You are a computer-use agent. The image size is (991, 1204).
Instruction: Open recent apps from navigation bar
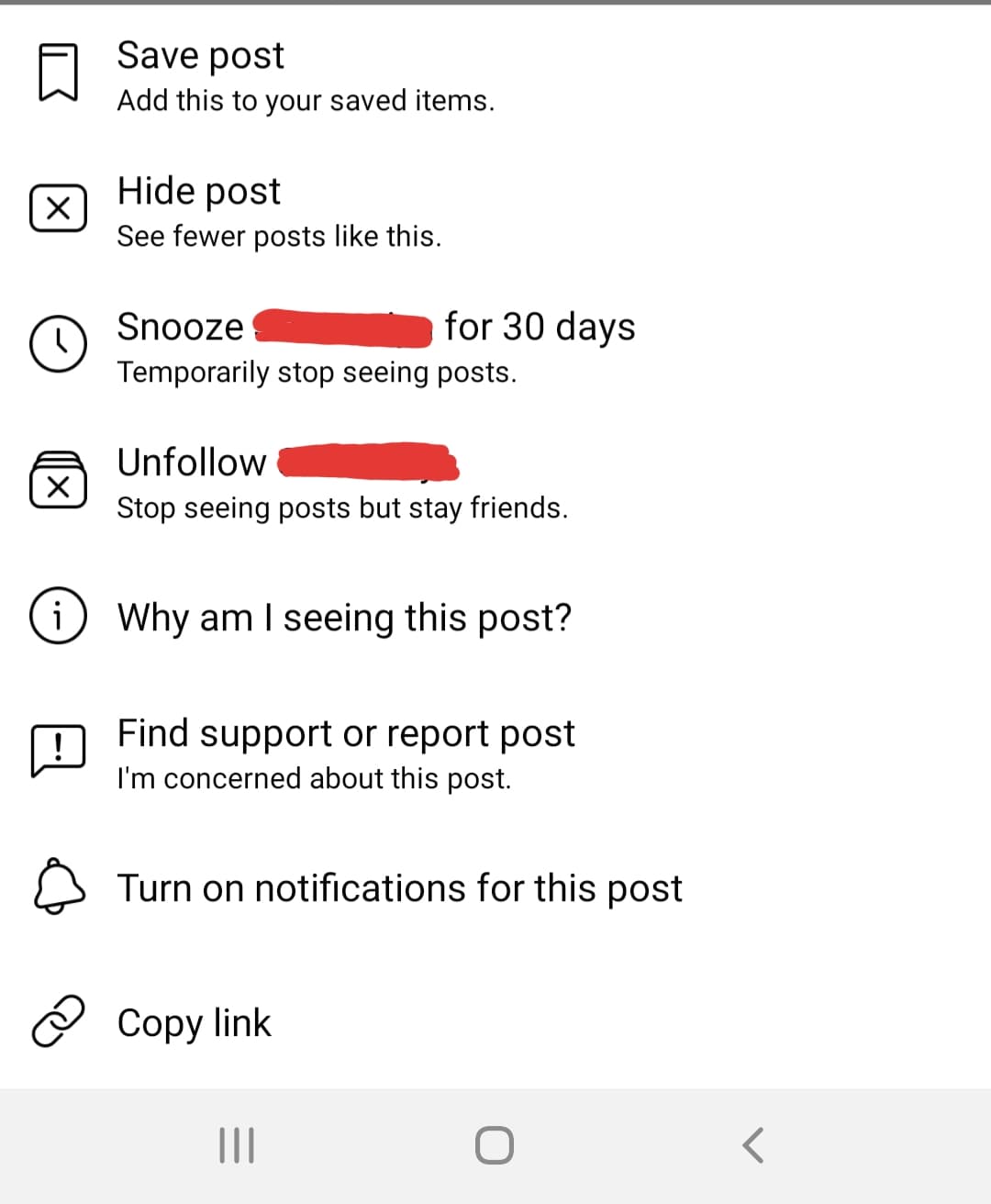pos(237,1145)
